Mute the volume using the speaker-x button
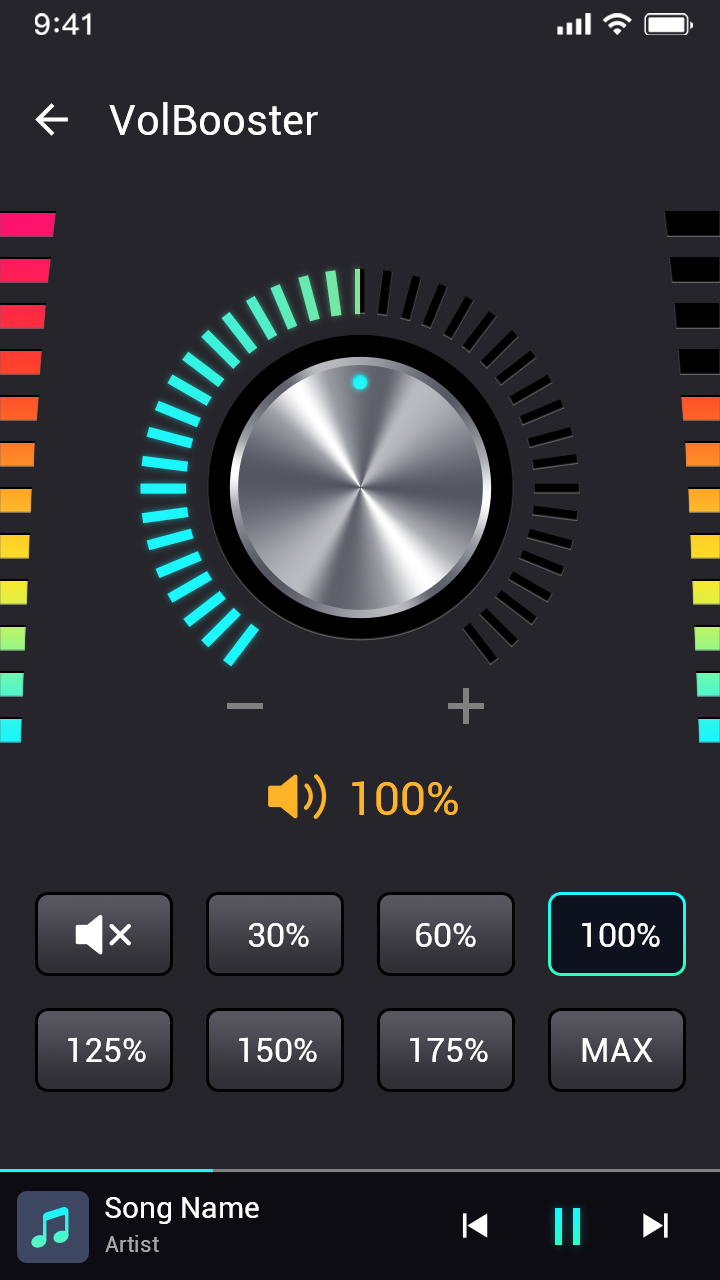720x1280 pixels. (104, 934)
